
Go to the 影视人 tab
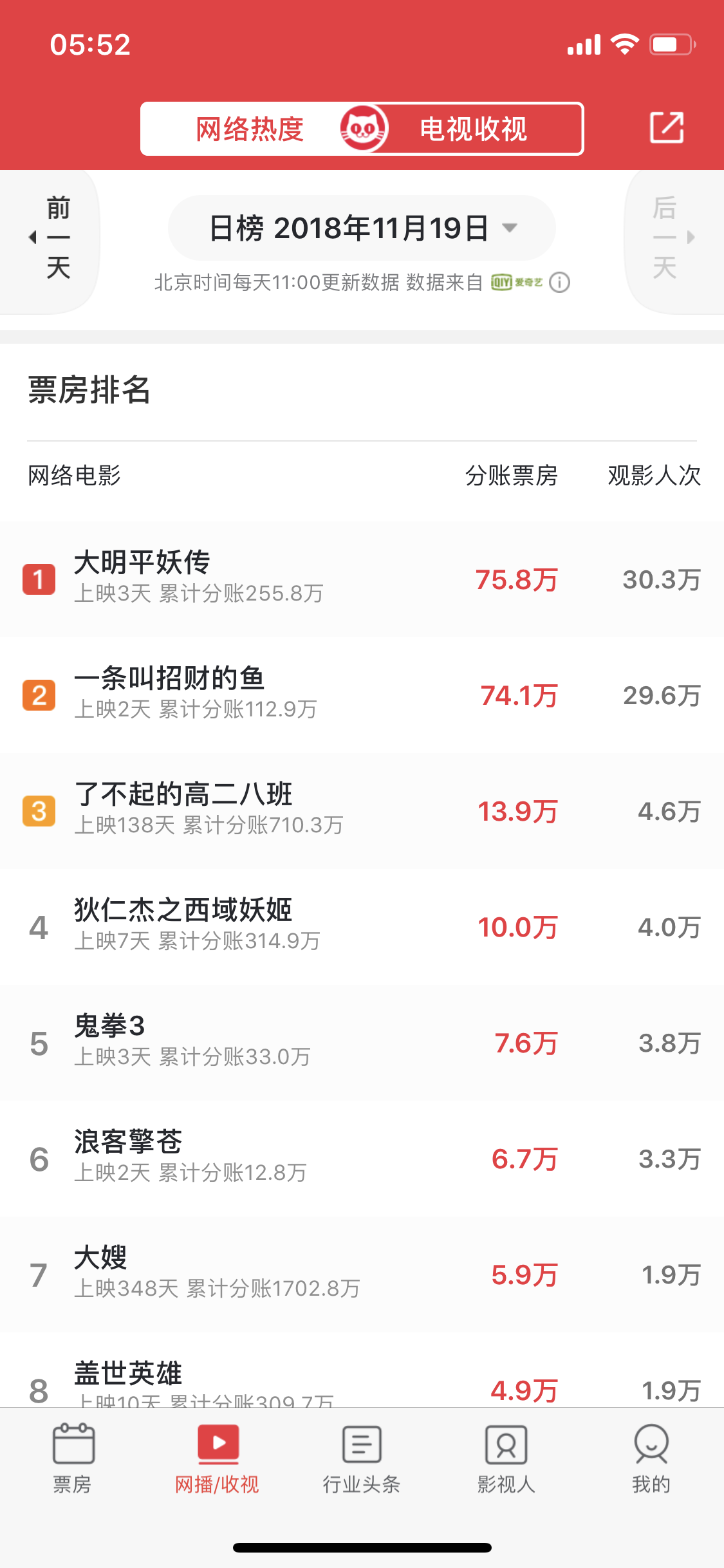[x=506, y=1459]
